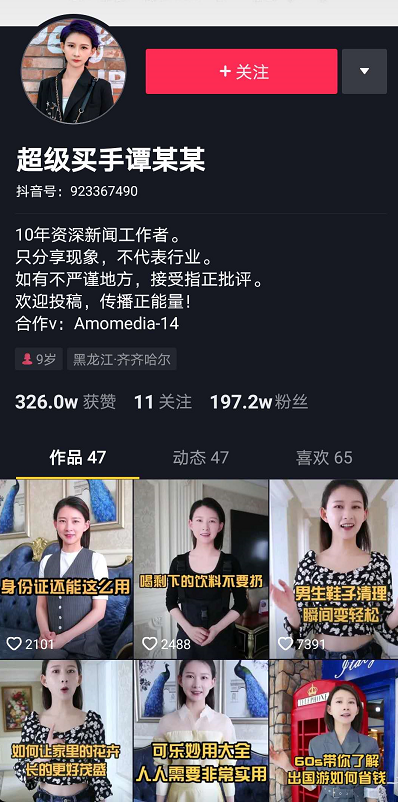Play the video 可乐妙用大全
The width and height of the screenshot is (398, 802).
point(201,731)
